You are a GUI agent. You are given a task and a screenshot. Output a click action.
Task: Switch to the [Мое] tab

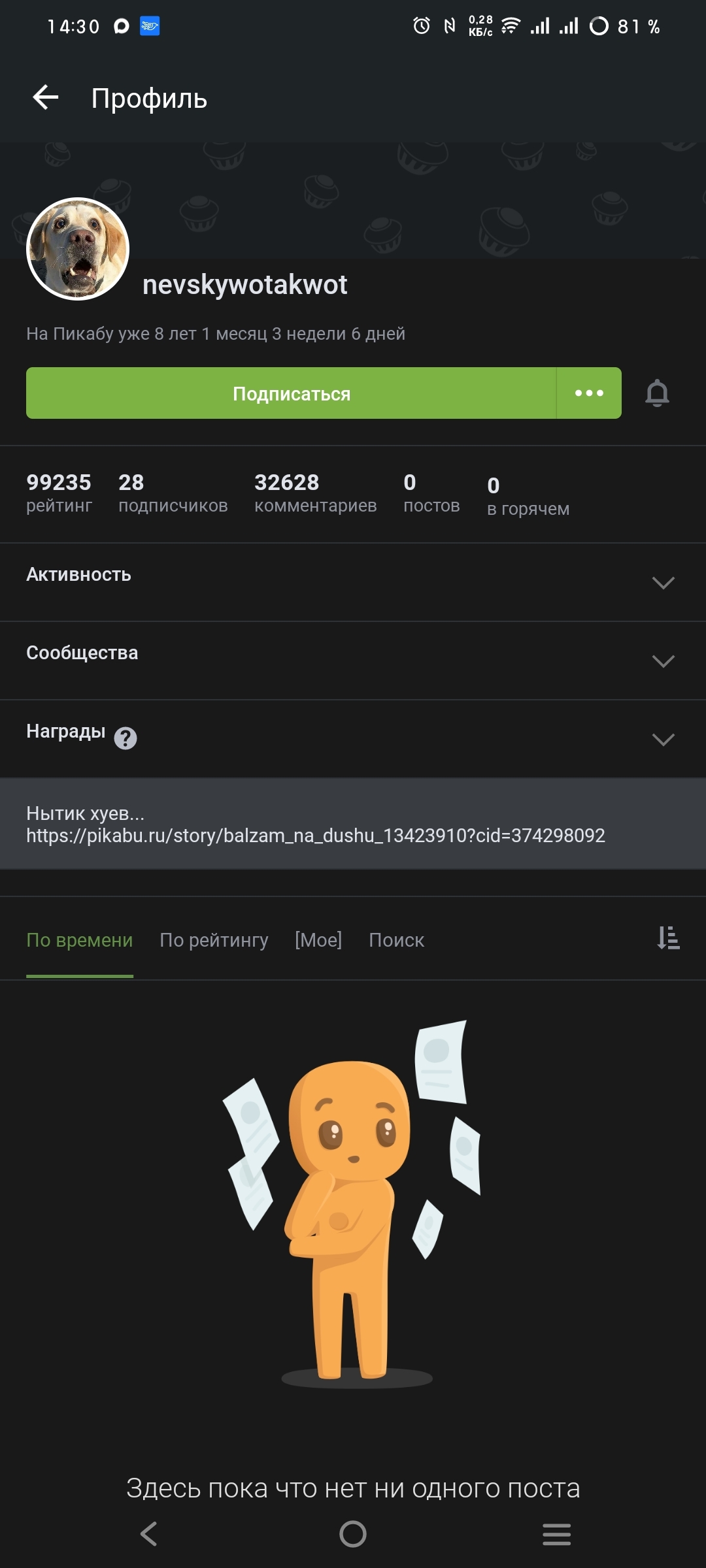(x=318, y=940)
